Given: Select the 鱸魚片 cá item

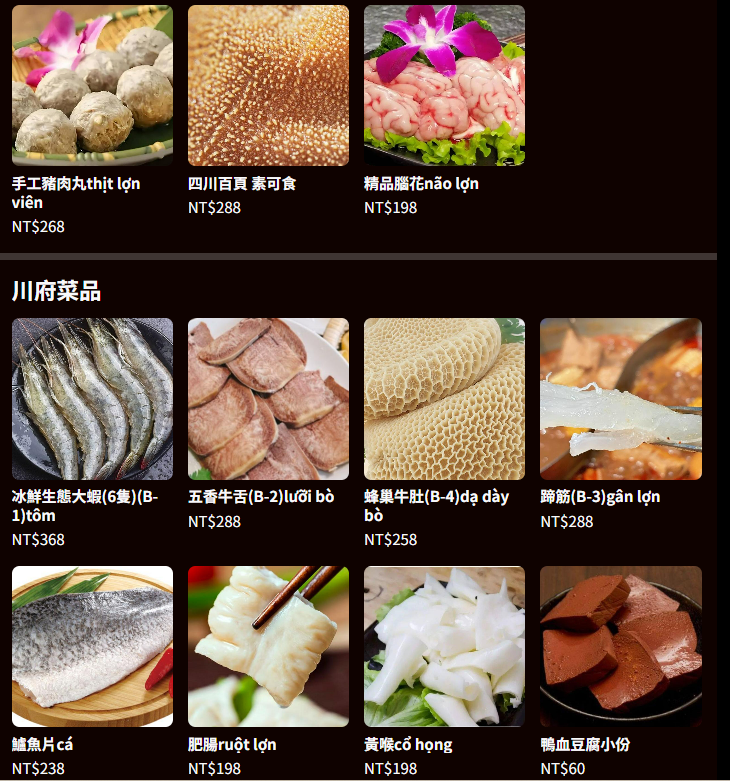Looking at the screenshot, I should click(92, 647).
